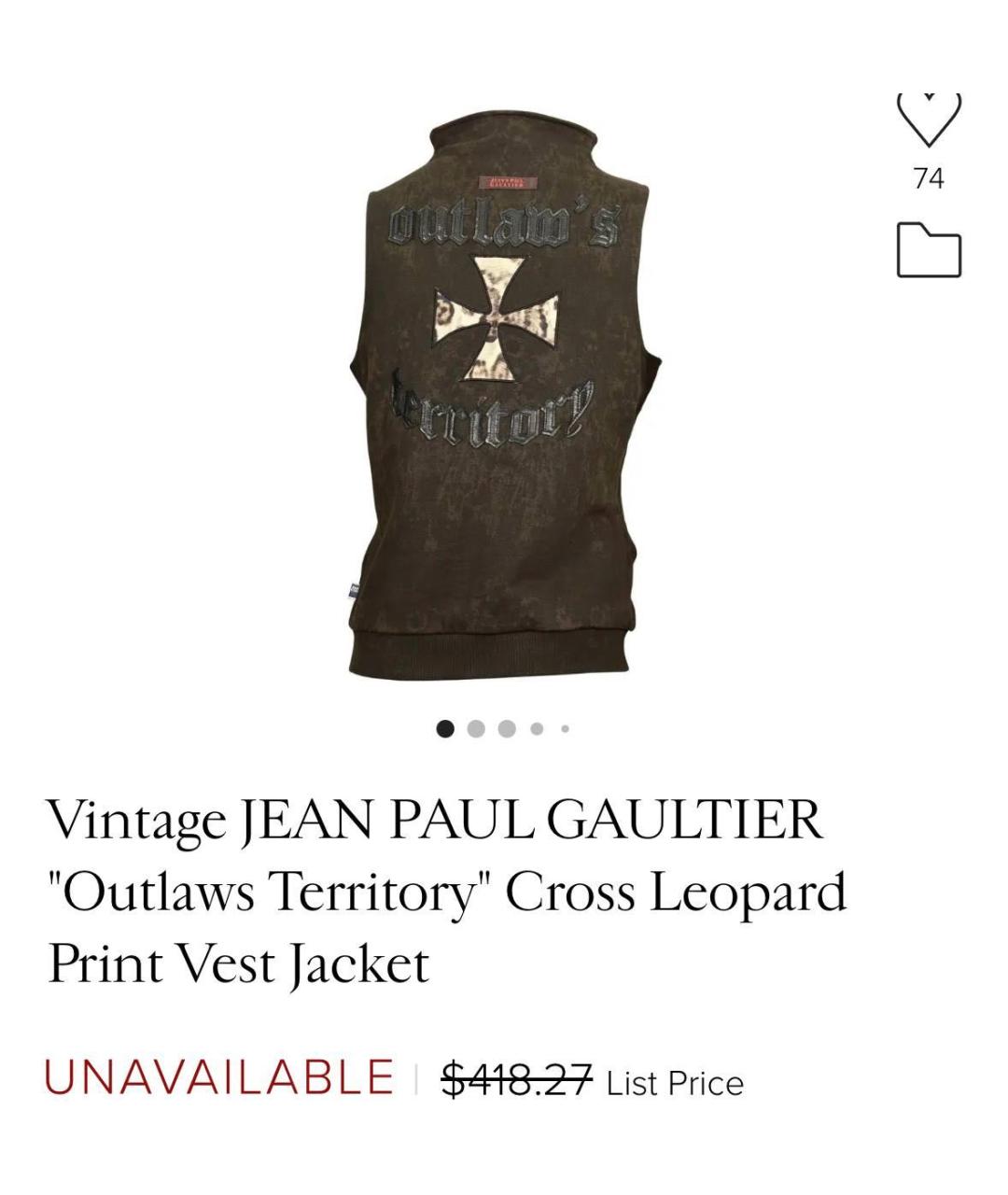The image size is (1008, 1195).
Task: Save the item to a folder
Action: pyautogui.click(x=929, y=250)
